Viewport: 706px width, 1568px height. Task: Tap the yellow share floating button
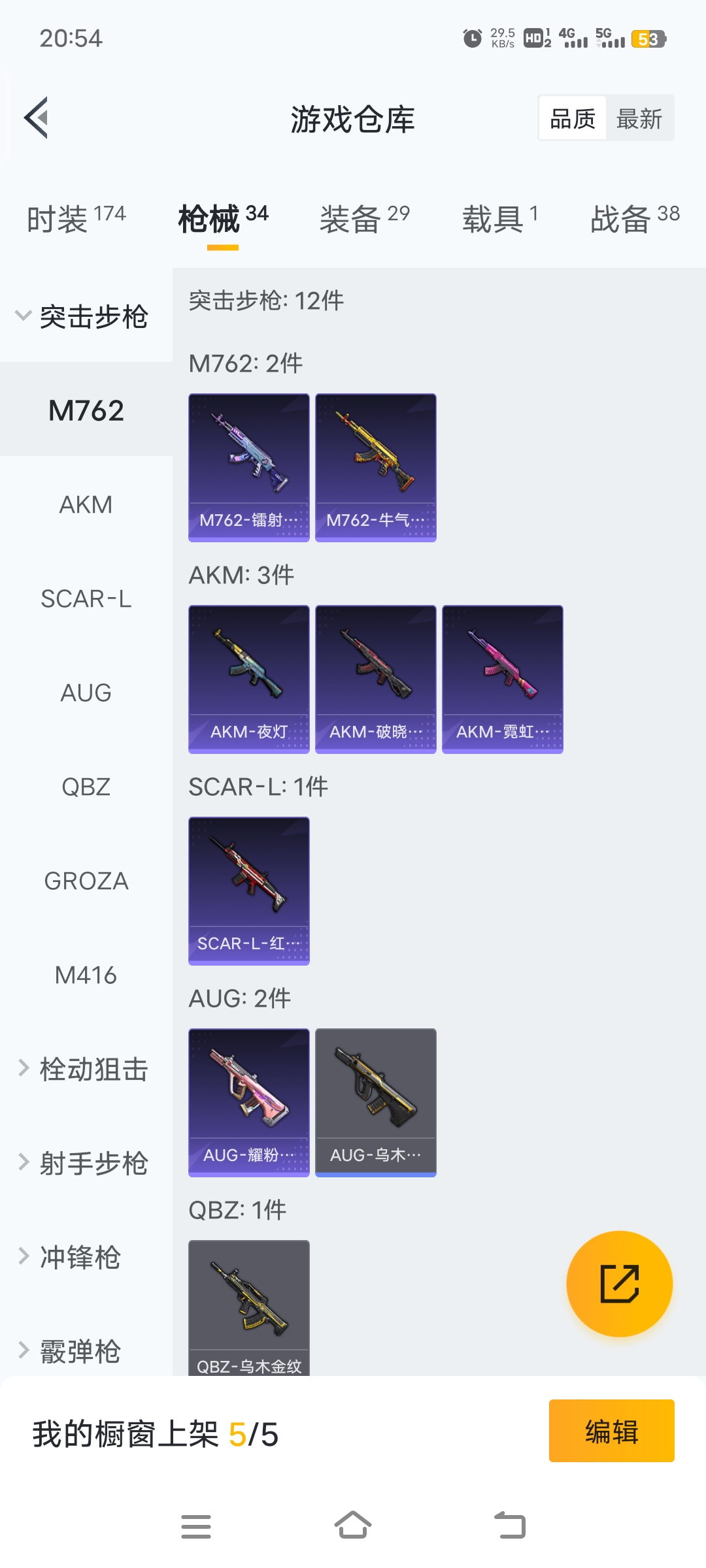point(619,1284)
